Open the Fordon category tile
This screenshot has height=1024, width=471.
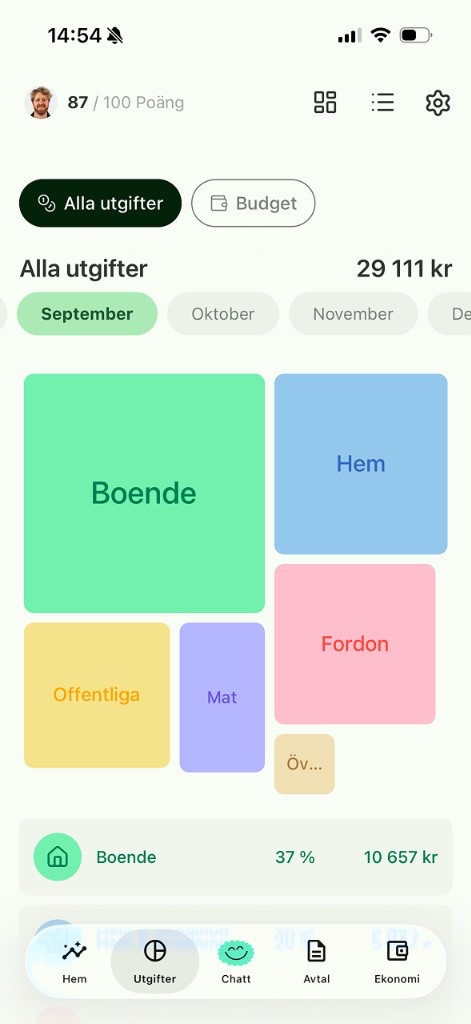355,644
